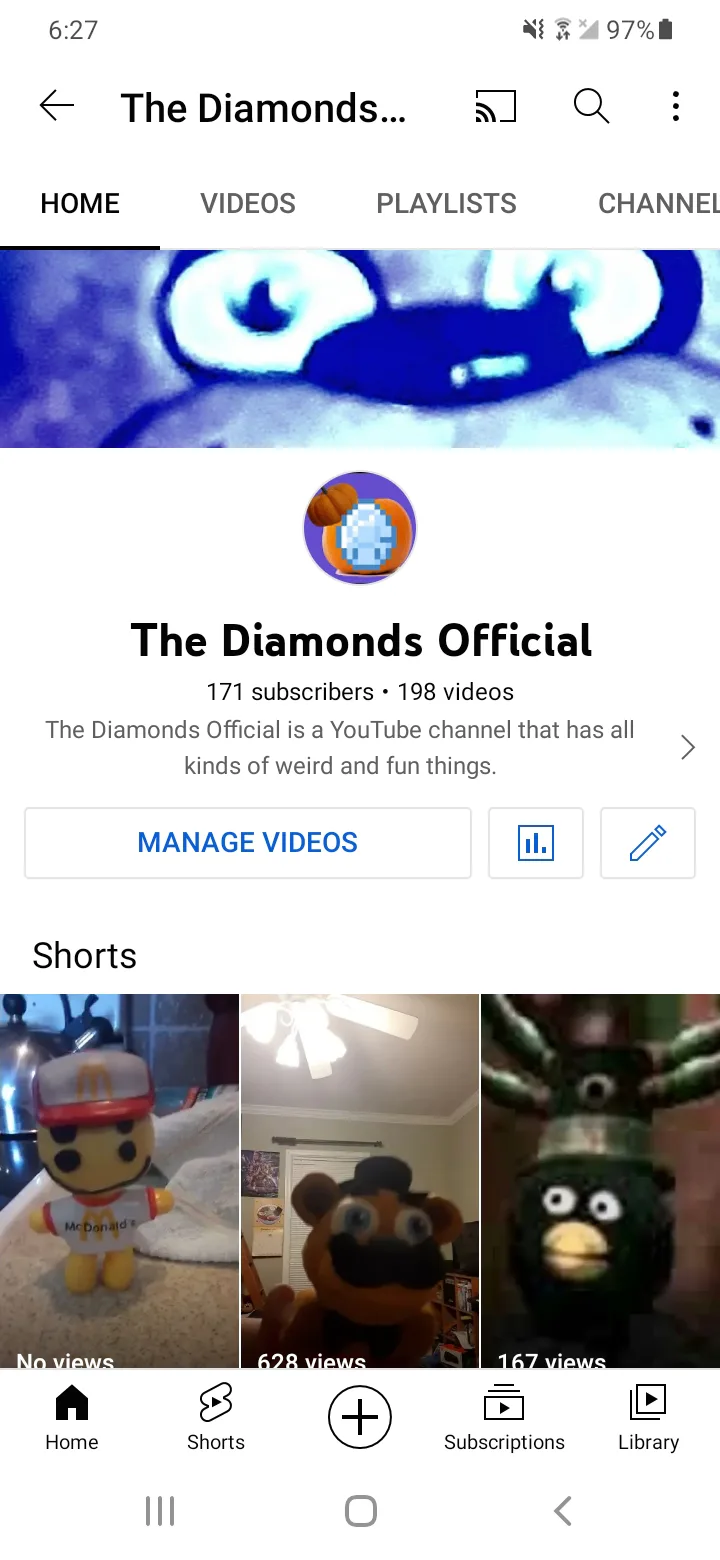Go to the Home bottom tab

pos(72,1417)
